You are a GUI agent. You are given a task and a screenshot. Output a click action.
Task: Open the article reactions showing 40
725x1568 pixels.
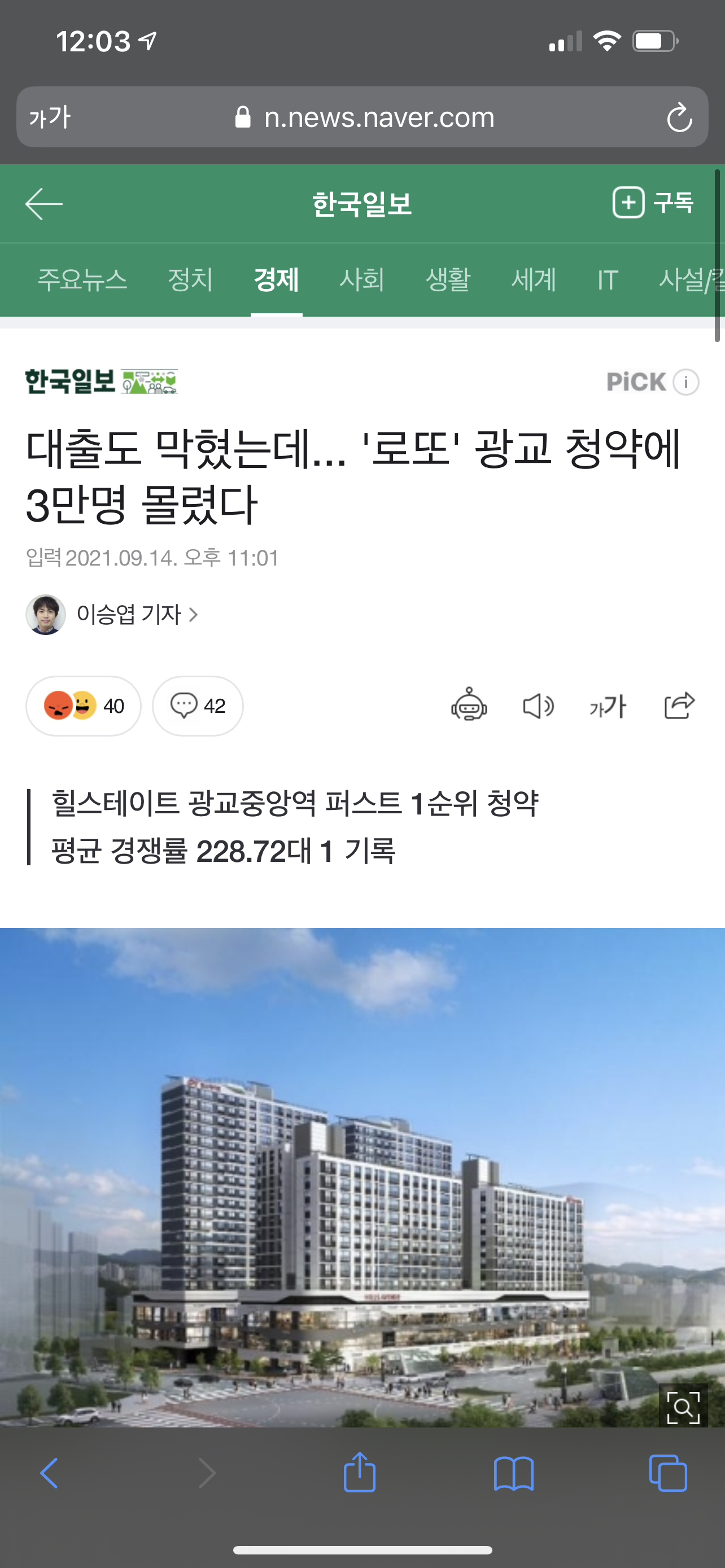point(84,706)
